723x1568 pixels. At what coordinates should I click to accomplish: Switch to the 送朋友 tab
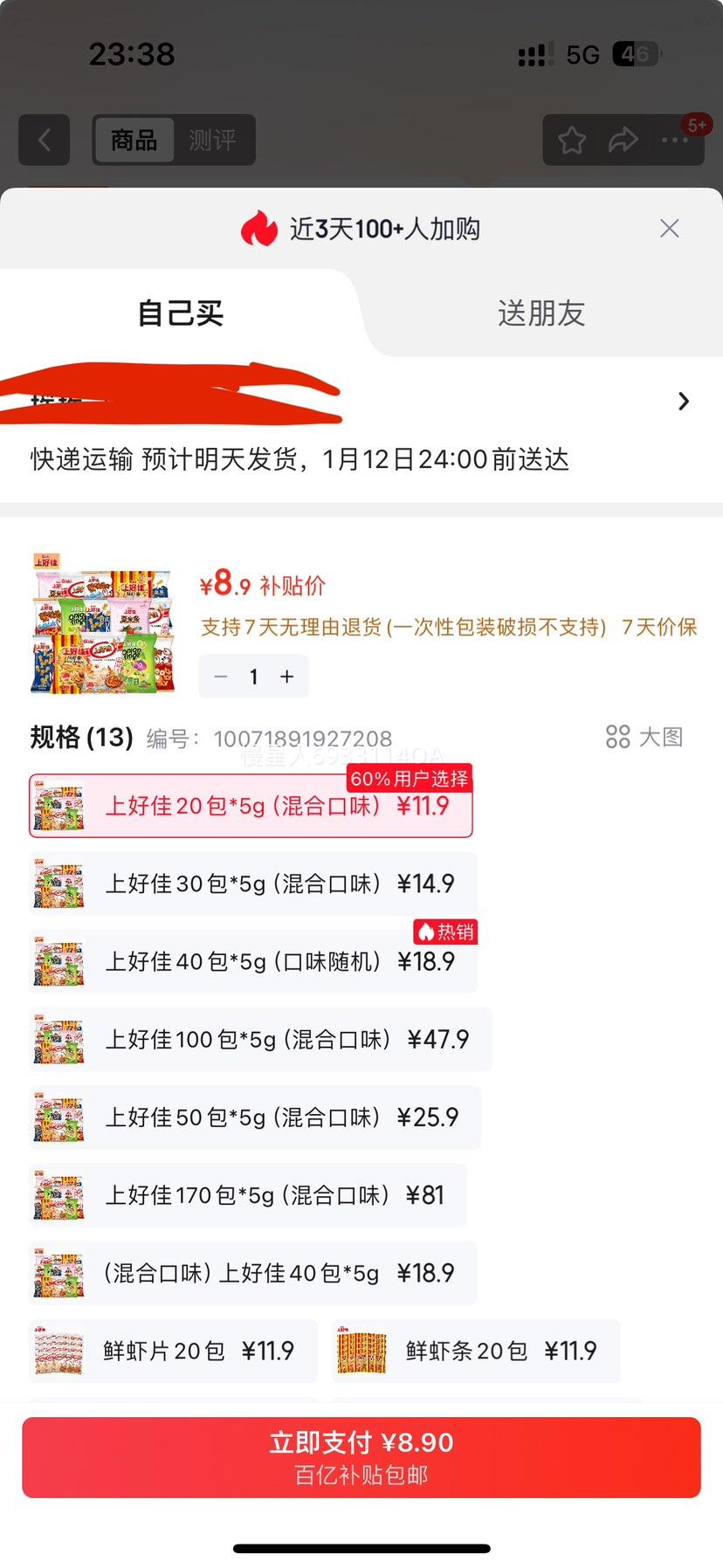[541, 313]
